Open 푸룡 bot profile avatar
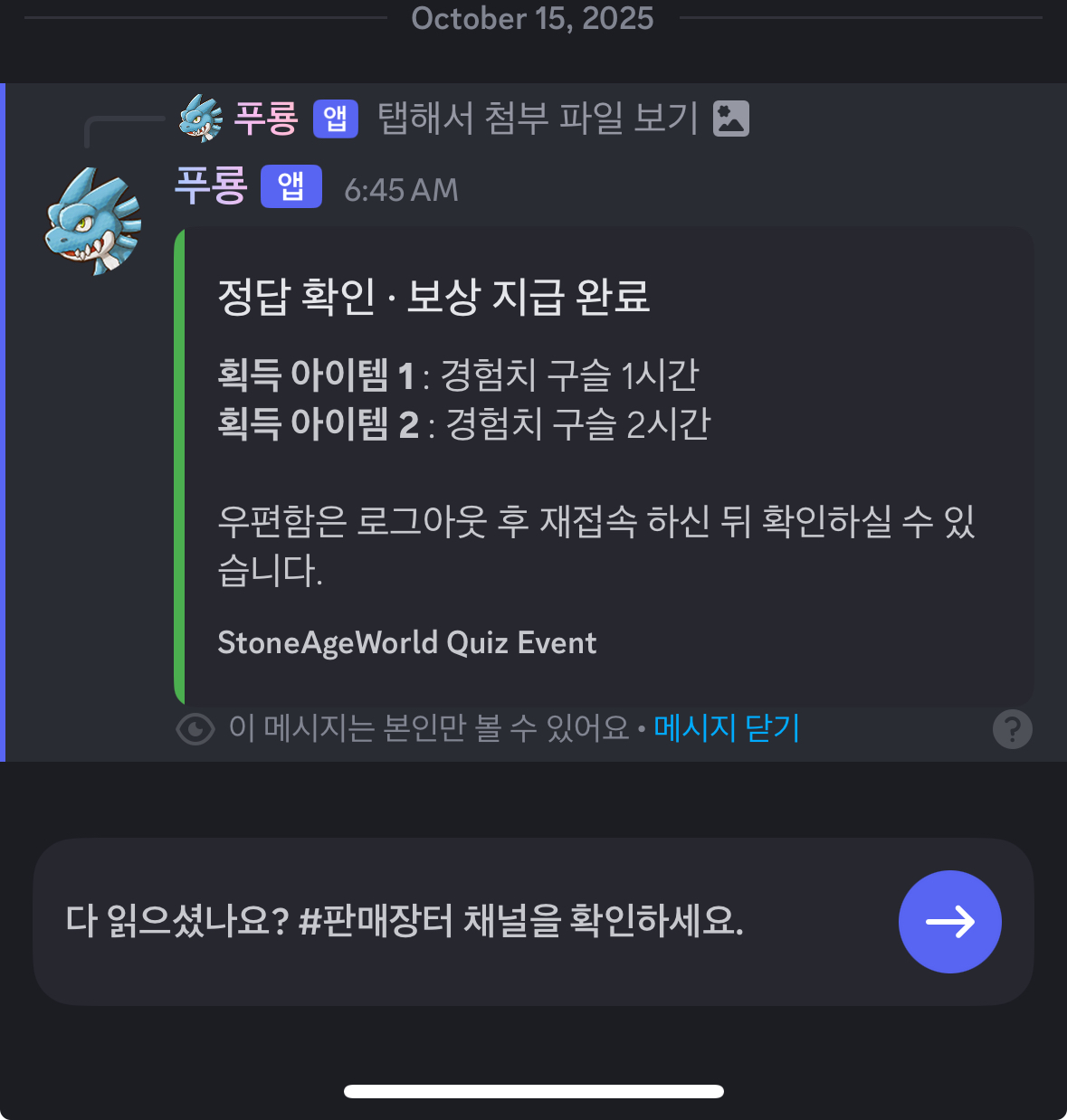Viewport: 1067px width, 1120px height. pos(93,221)
